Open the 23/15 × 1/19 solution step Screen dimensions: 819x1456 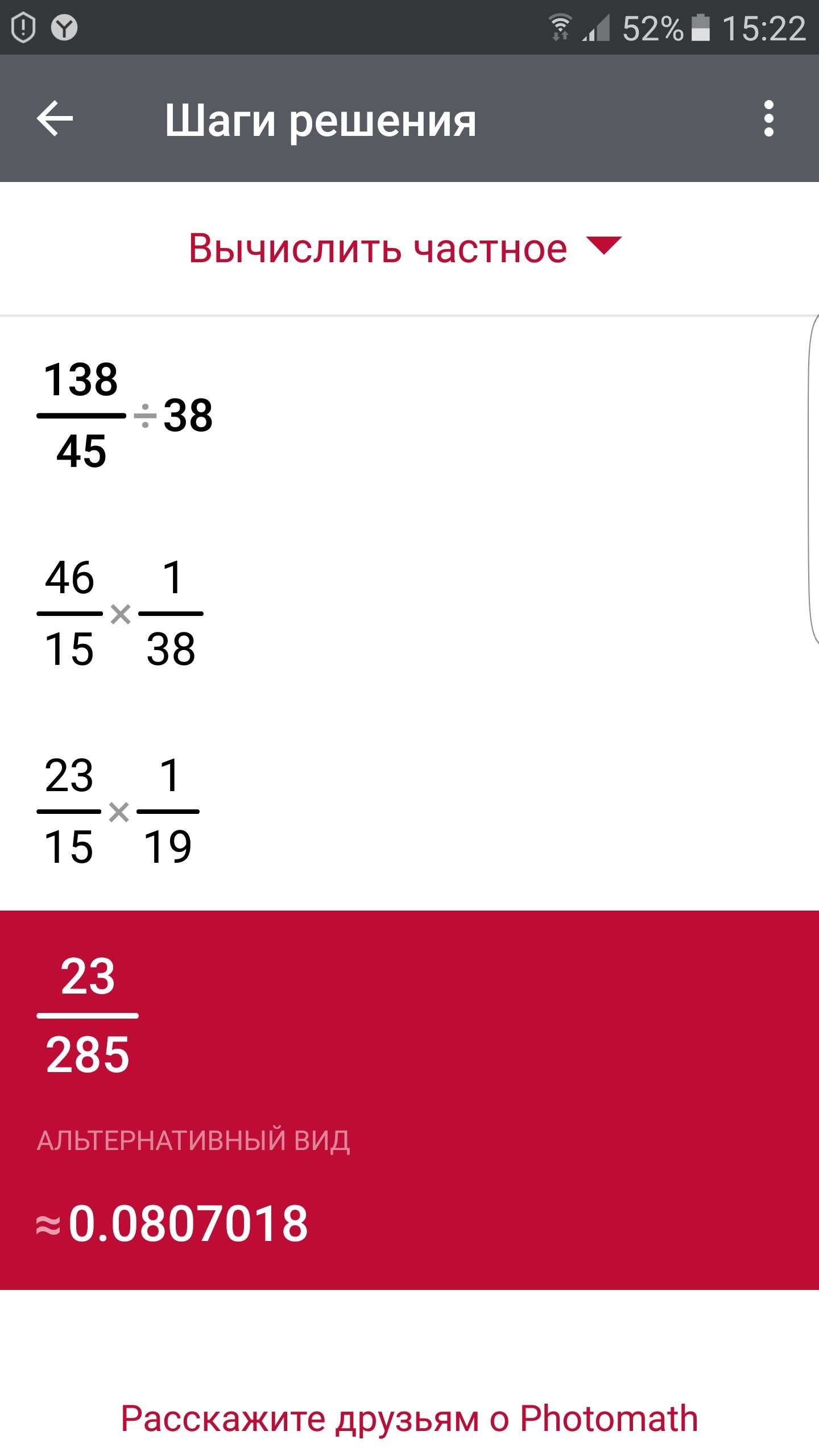[x=118, y=812]
